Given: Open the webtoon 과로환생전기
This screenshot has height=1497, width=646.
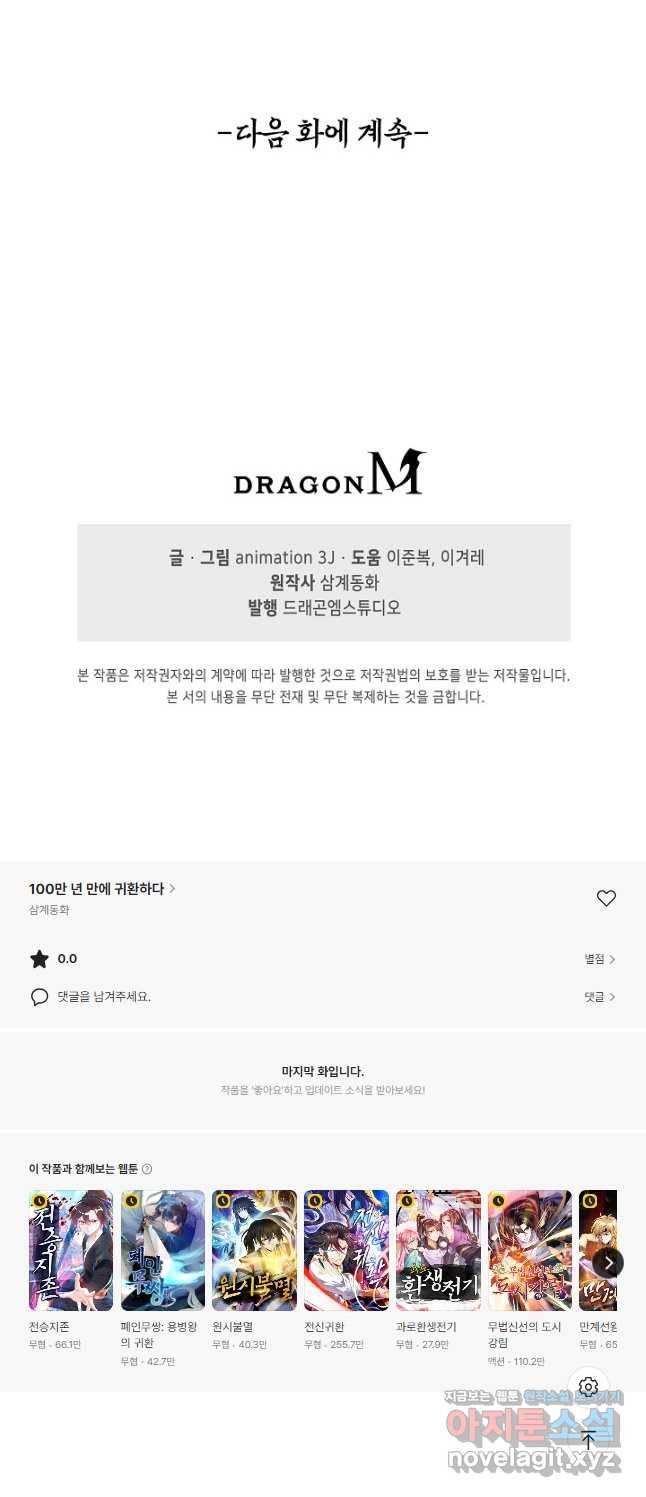Looking at the screenshot, I should point(438,1250).
